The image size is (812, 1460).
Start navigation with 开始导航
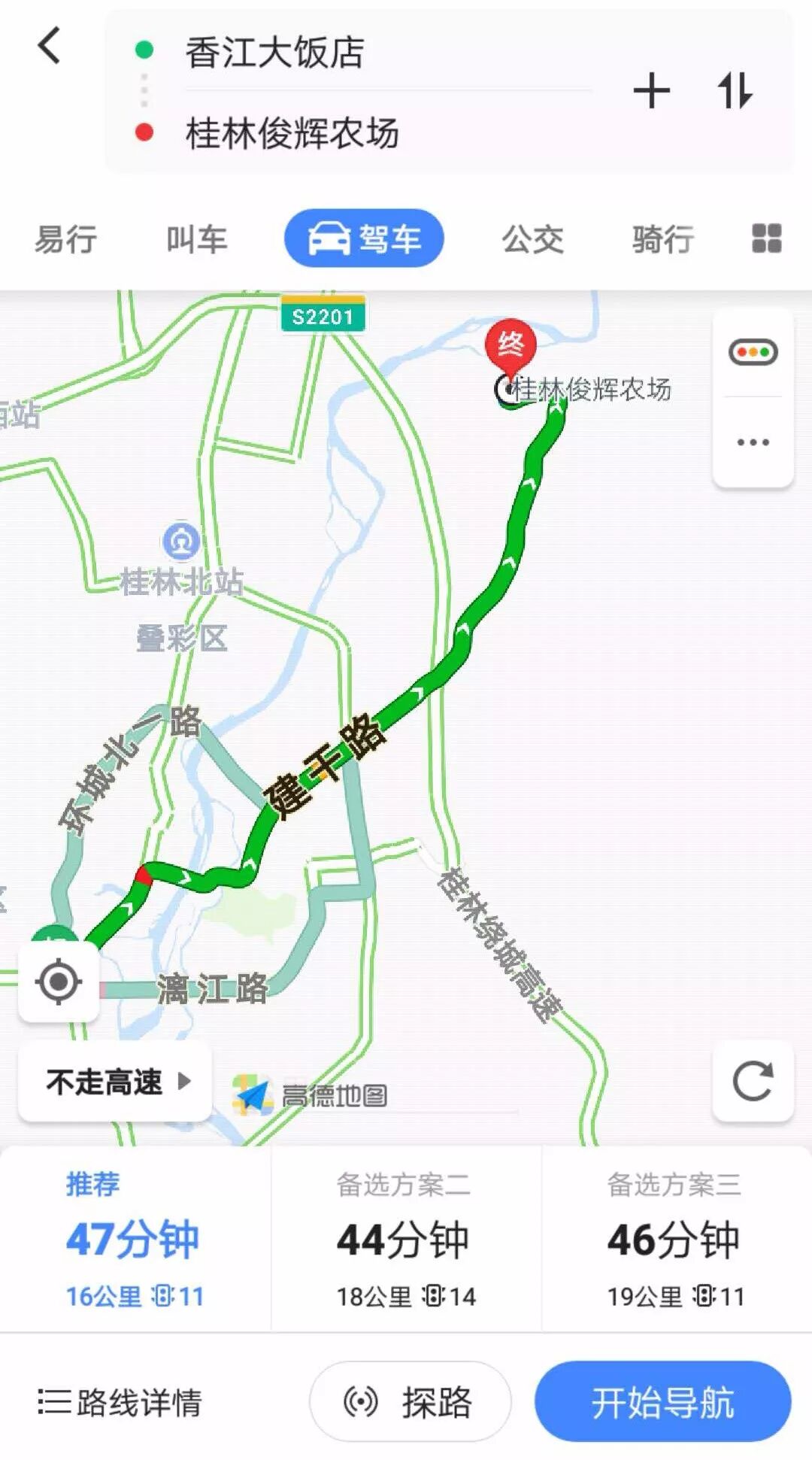pos(662,1401)
